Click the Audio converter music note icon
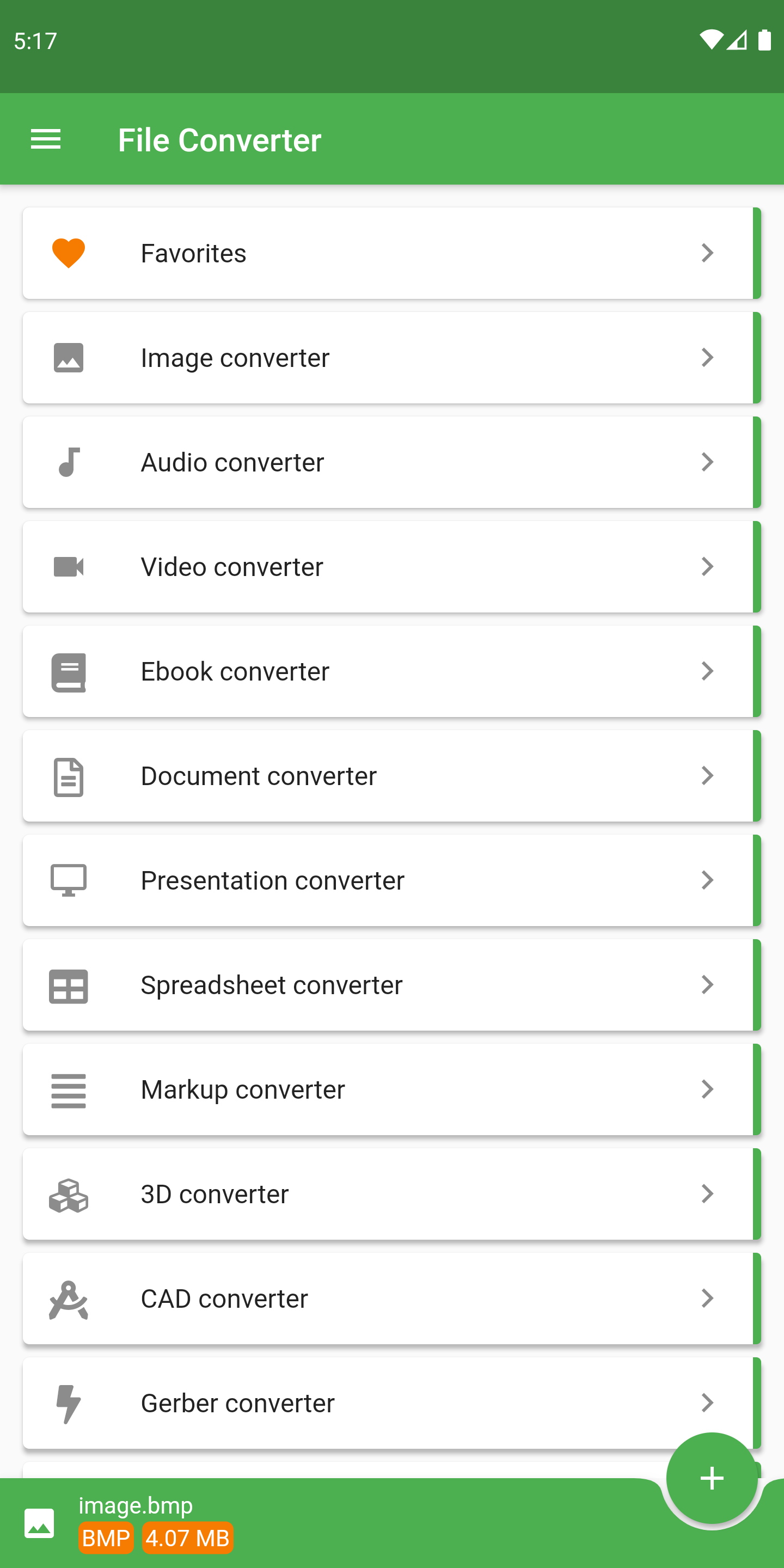The height and width of the screenshot is (1568, 784). pos(68,462)
